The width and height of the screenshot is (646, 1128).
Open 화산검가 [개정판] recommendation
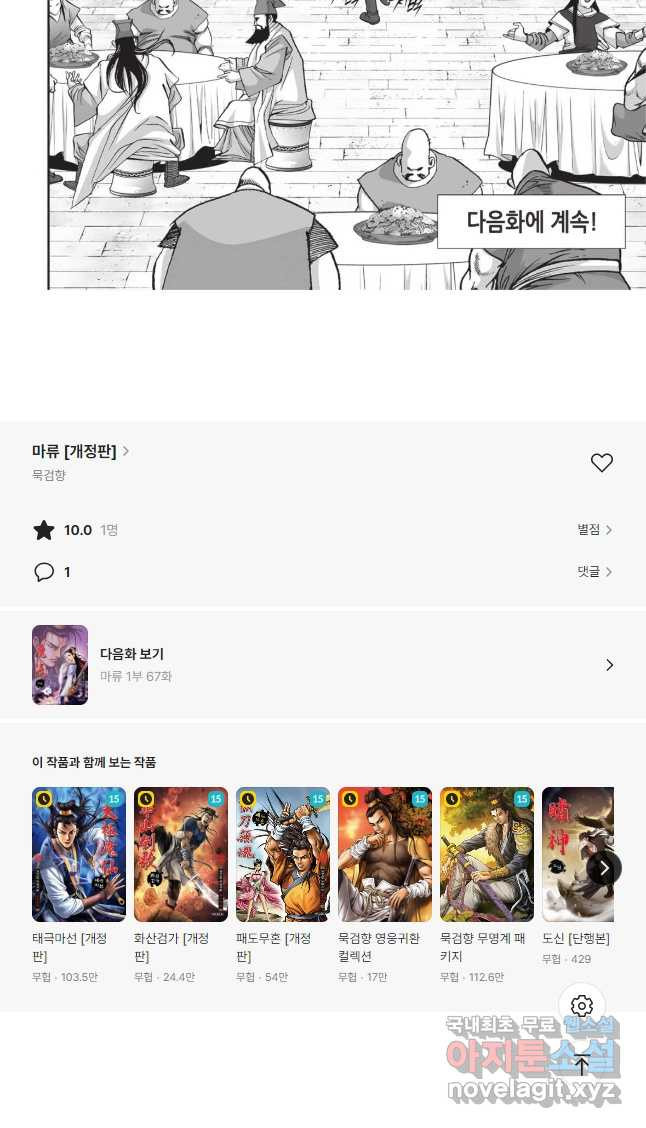click(x=181, y=855)
